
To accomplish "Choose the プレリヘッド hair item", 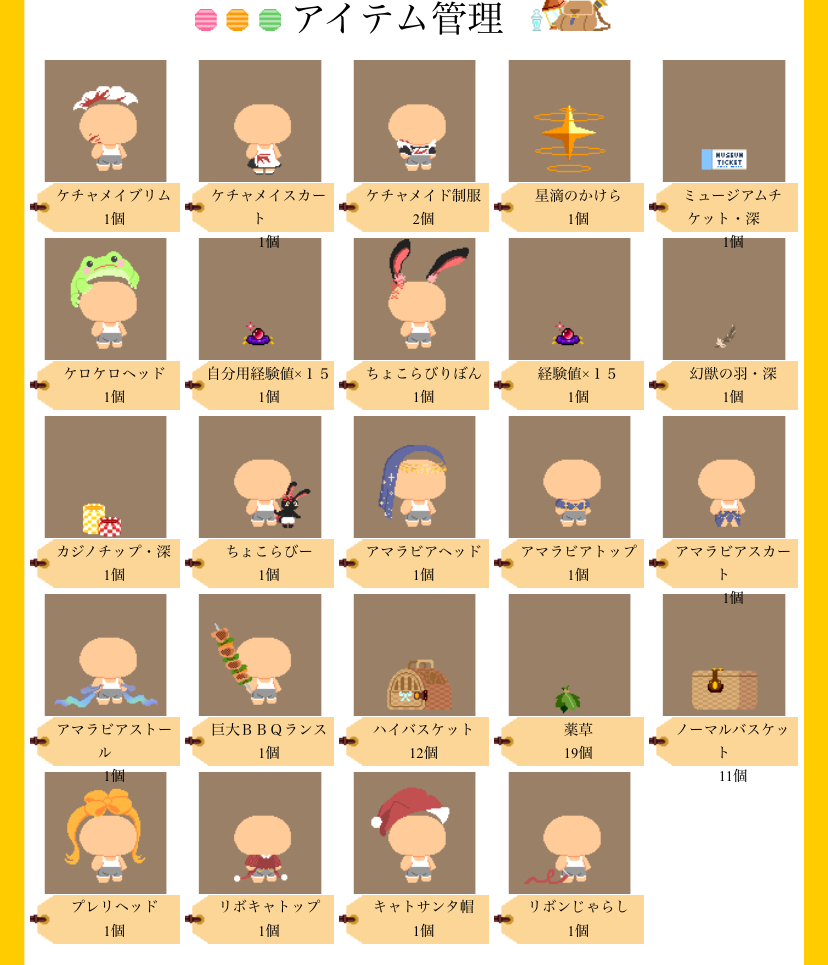I will pyautogui.click(x=106, y=833).
